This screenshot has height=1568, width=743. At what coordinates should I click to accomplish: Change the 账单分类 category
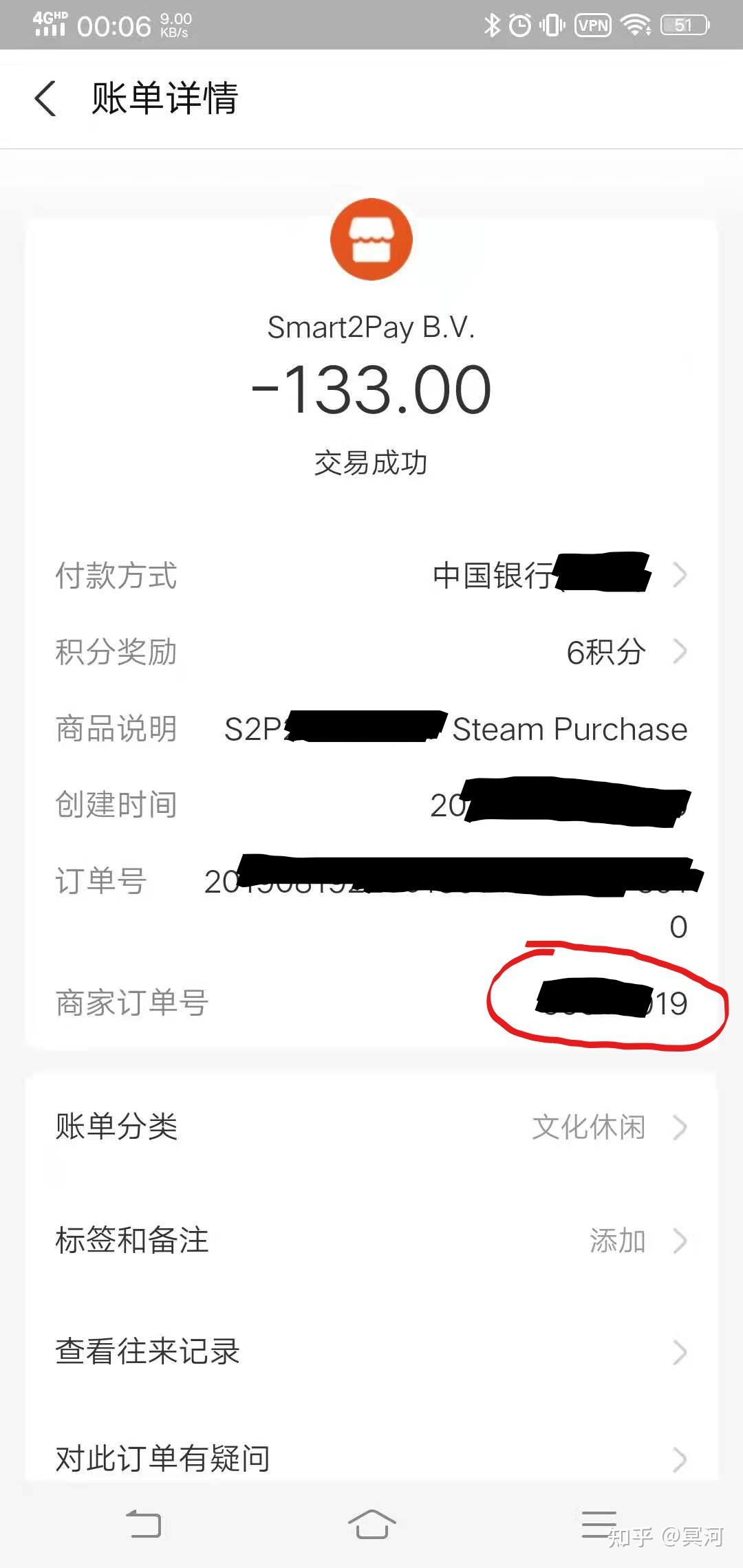tap(371, 1127)
